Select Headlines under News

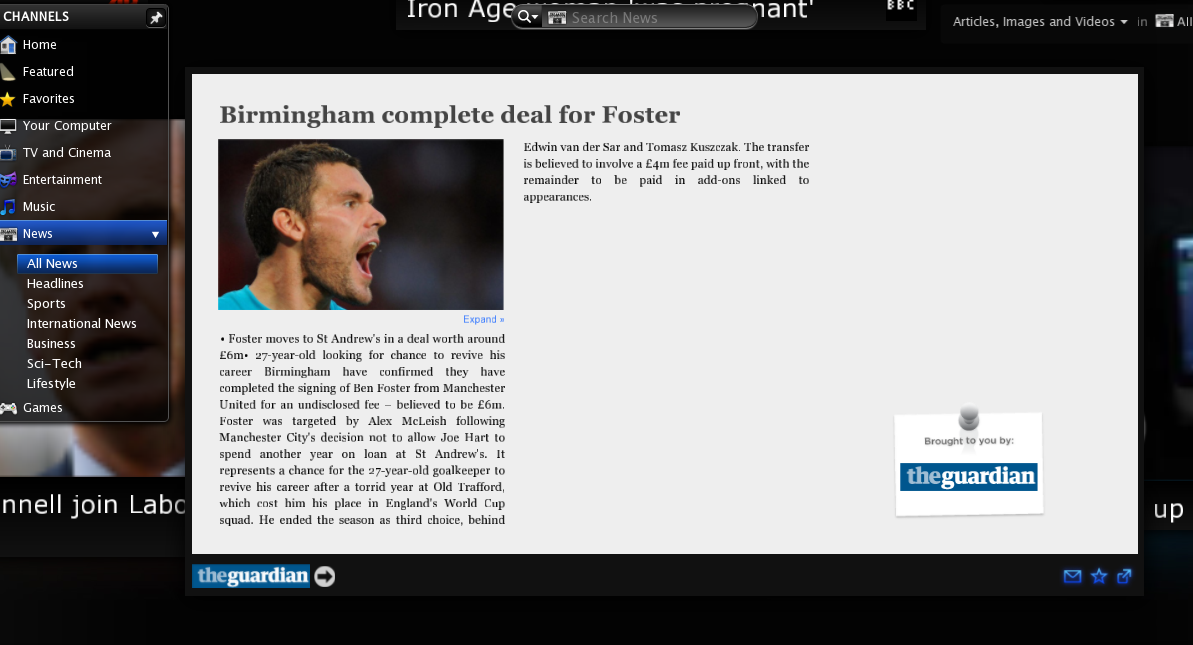(x=55, y=284)
